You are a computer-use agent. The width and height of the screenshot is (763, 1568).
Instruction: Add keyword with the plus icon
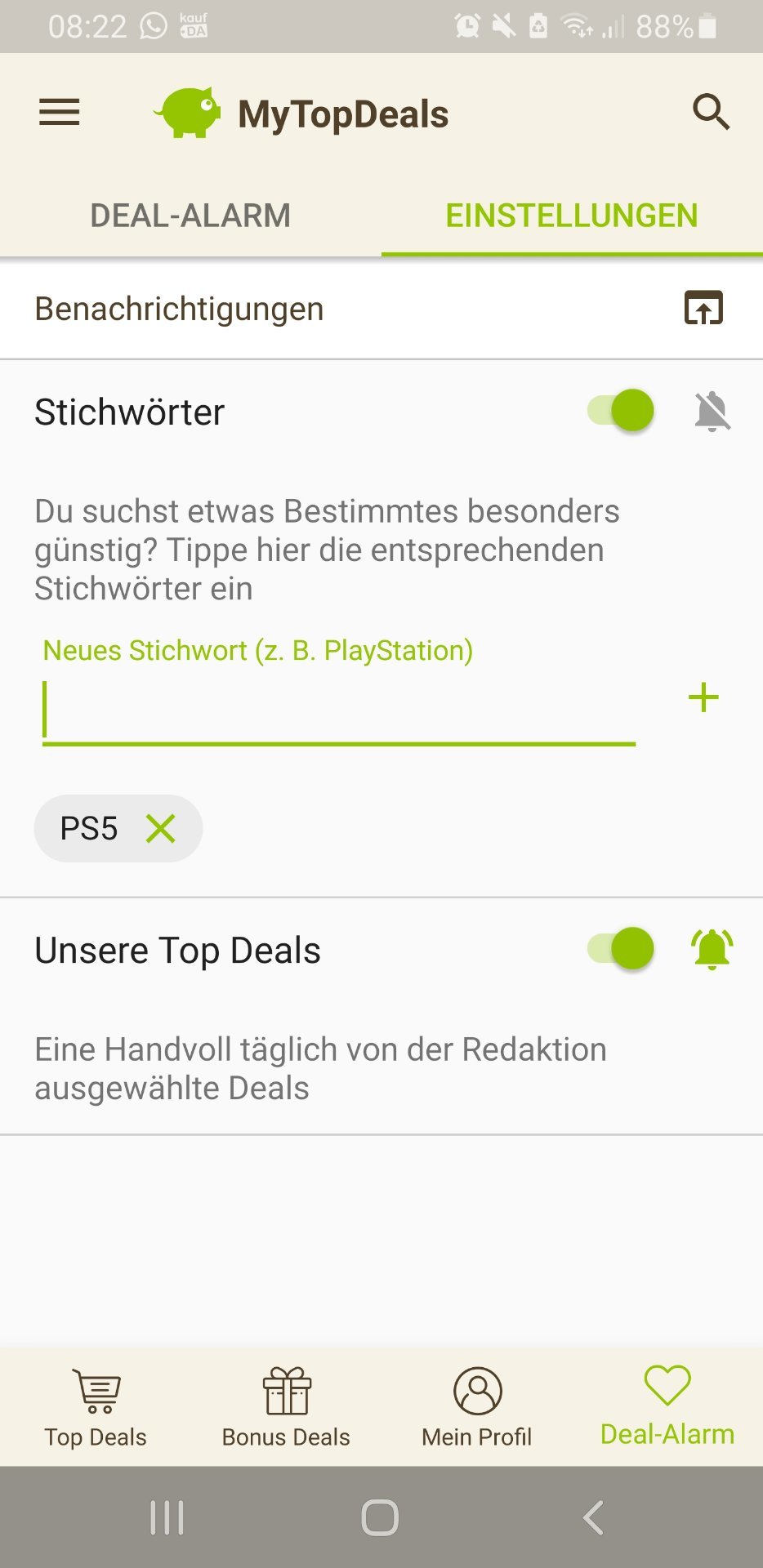tap(703, 698)
